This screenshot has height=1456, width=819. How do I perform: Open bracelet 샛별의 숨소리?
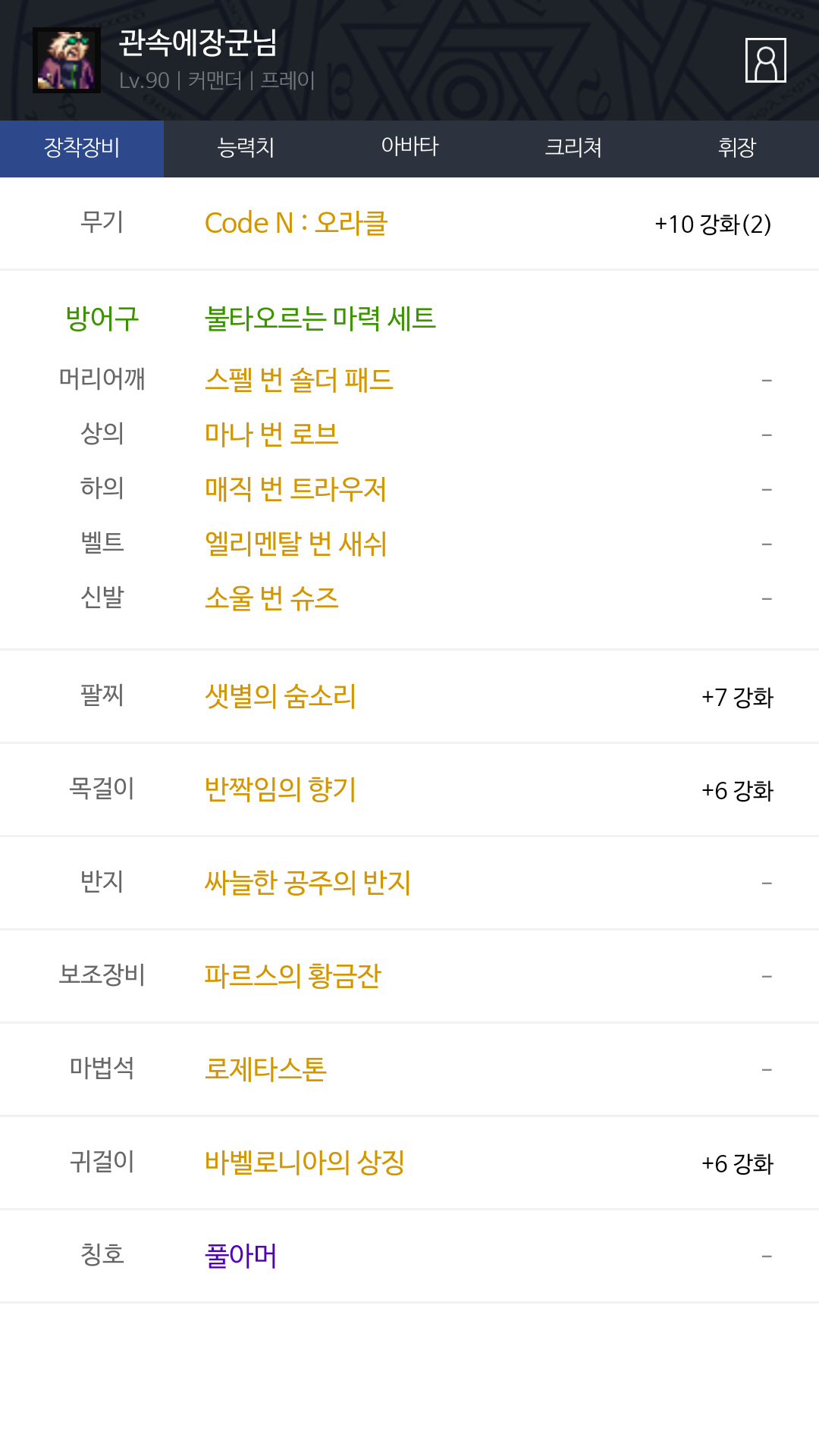[x=281, y=696]
